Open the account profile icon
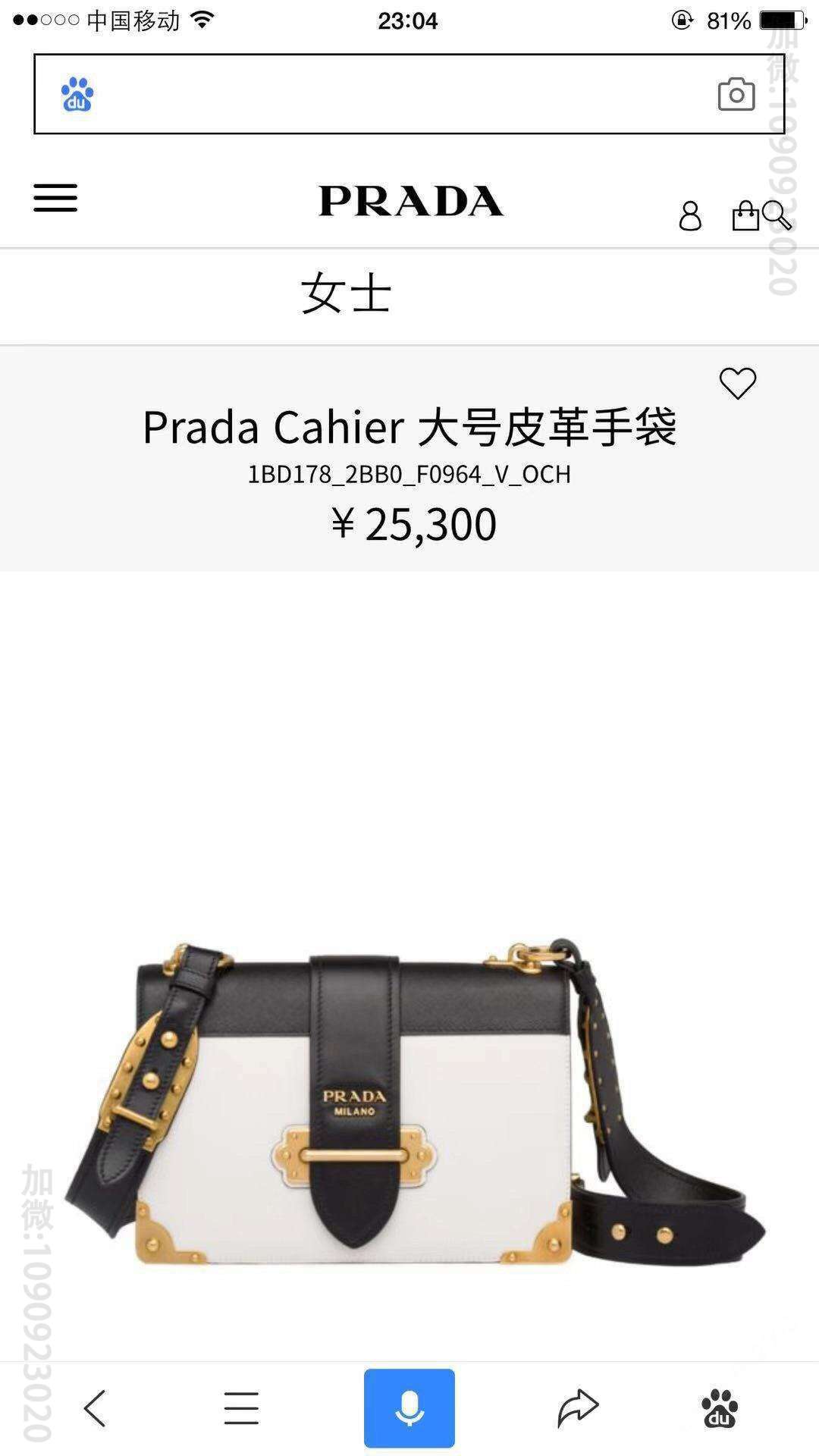Viewport: 819px width, 1456px height. pyautogui.click(x=690, y=216)
